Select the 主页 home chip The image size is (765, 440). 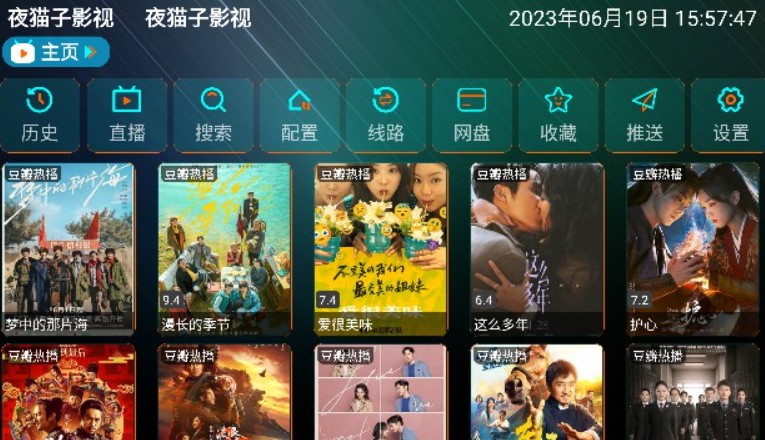56,52
